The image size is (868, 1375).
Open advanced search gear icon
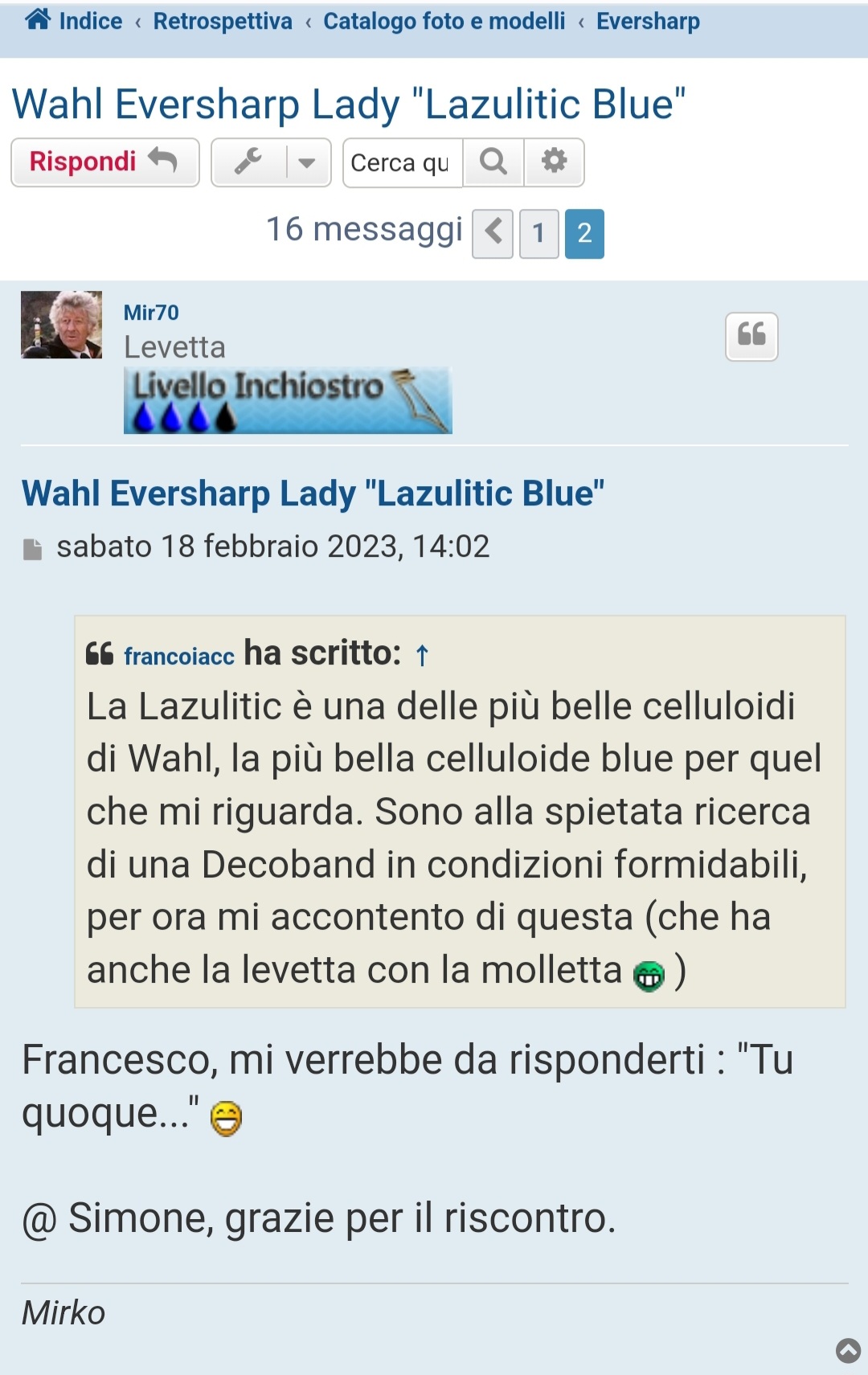coord(554,162)
